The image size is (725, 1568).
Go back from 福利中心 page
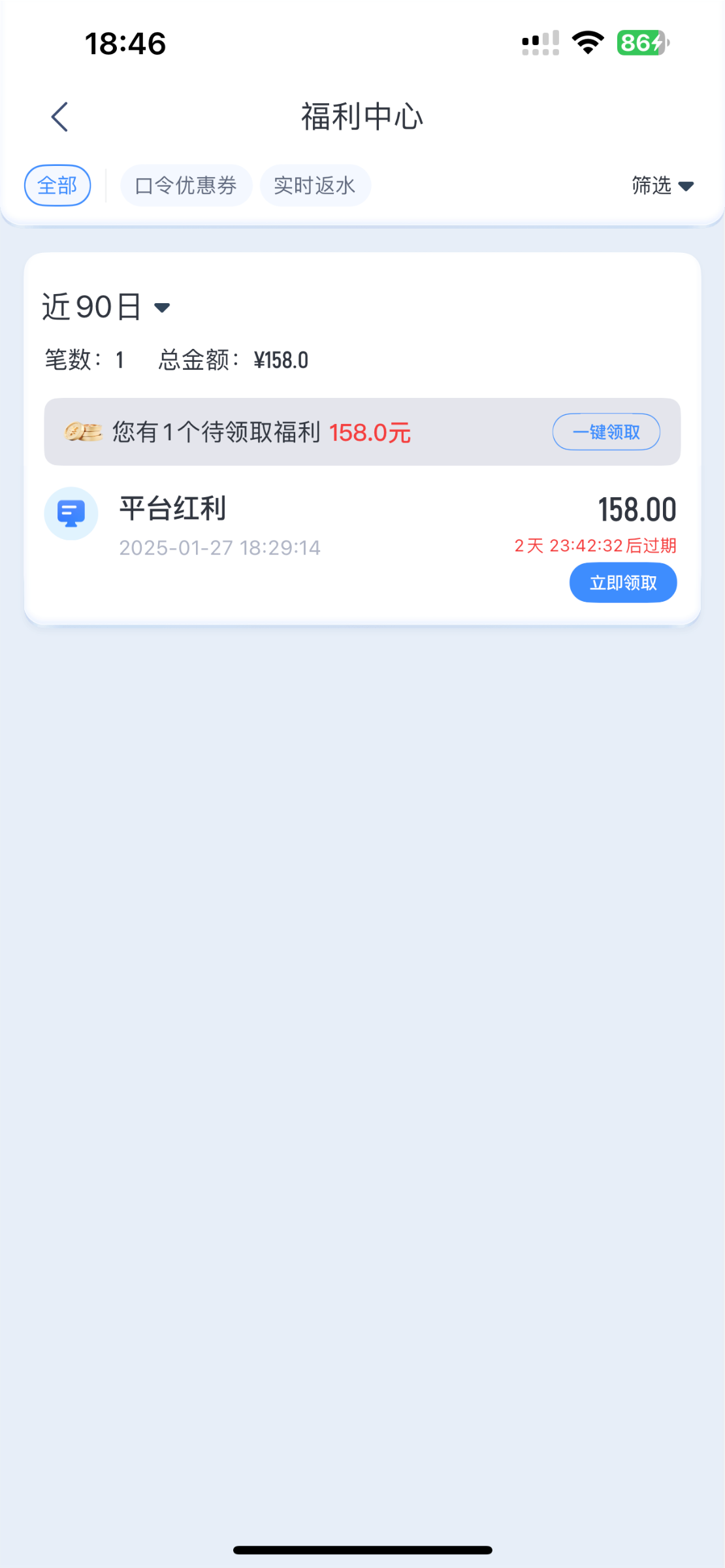click(x=59, y=117)
